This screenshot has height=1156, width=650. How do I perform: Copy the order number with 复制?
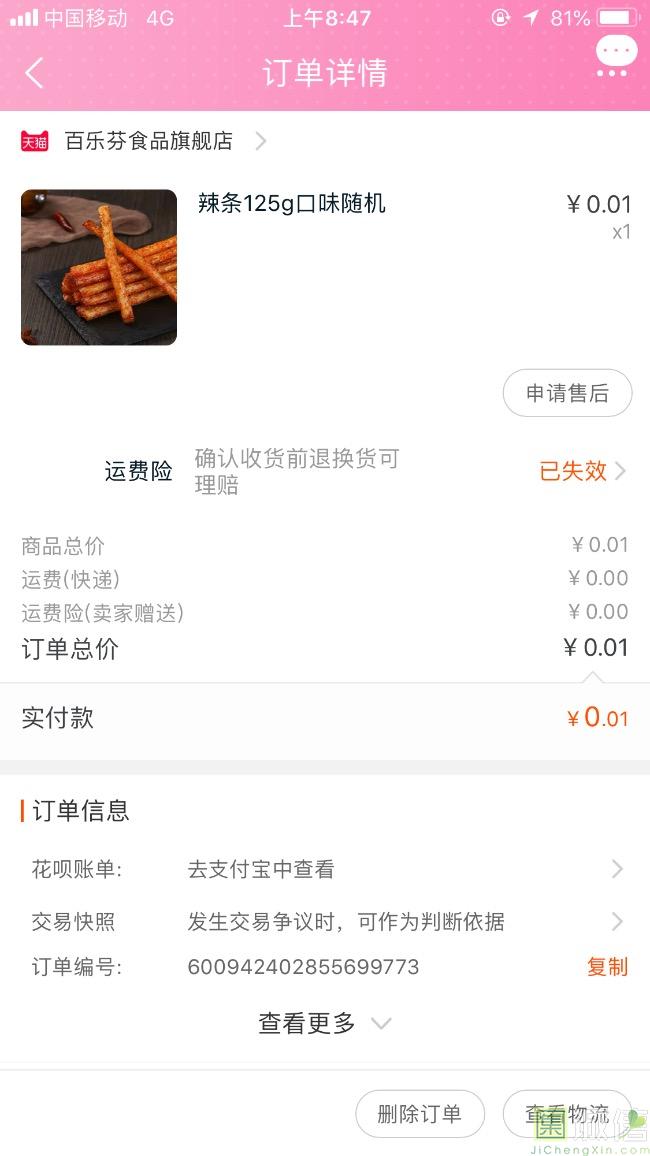click(607, 967)
